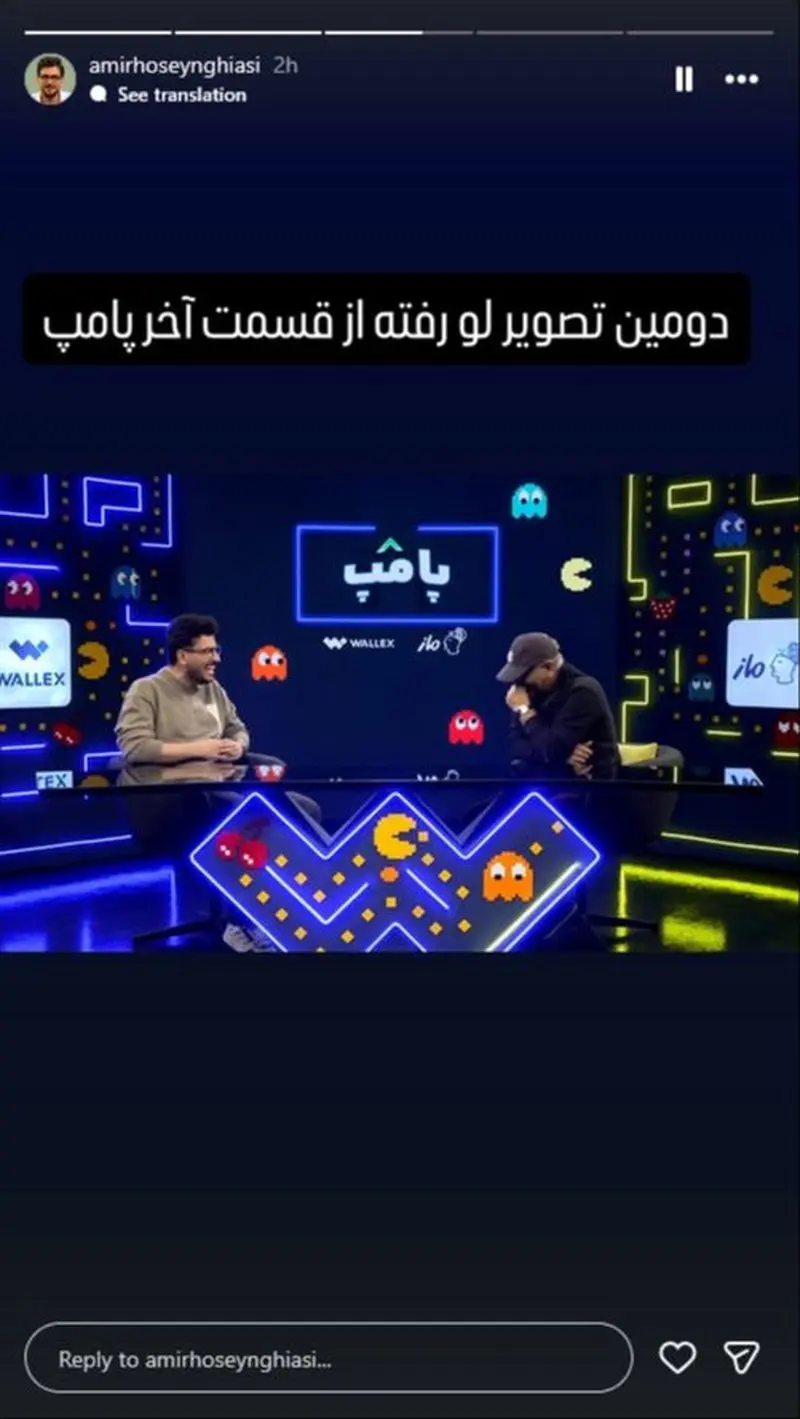Open amirhoseynghiasi's profile picture
This screenshot has width=800, height=1419.
click(x=49, y=79)
